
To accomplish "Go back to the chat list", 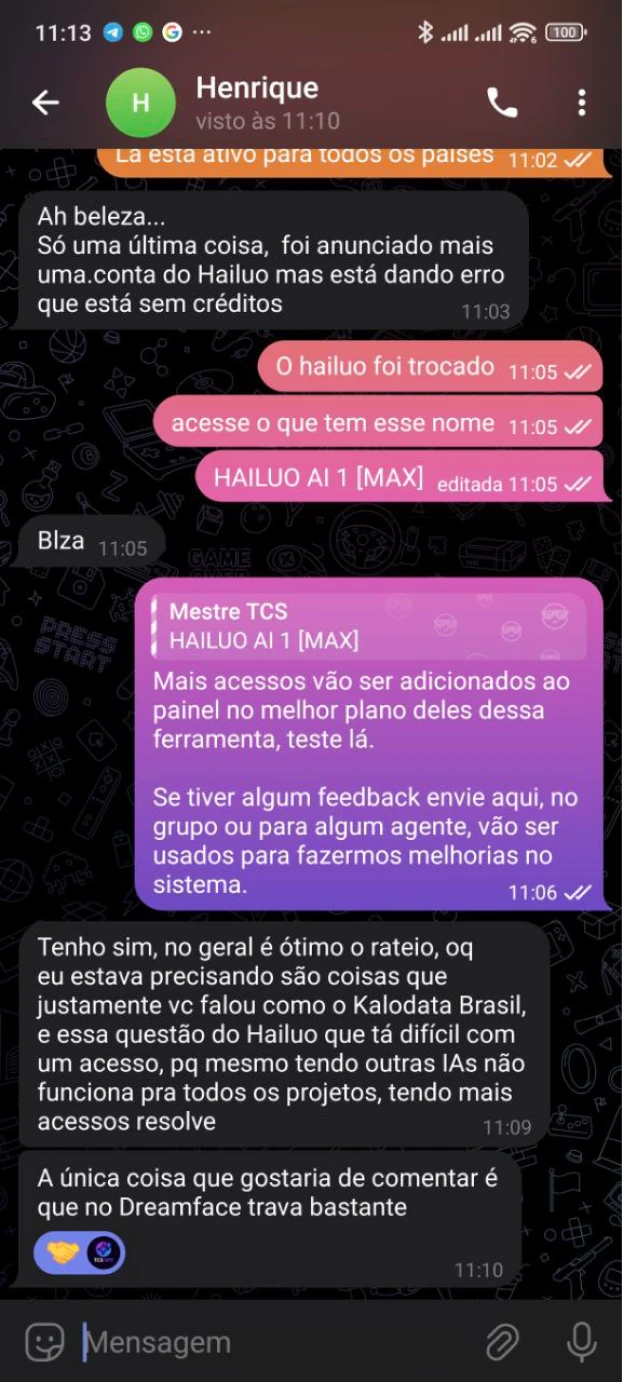I will pos(45,103).
